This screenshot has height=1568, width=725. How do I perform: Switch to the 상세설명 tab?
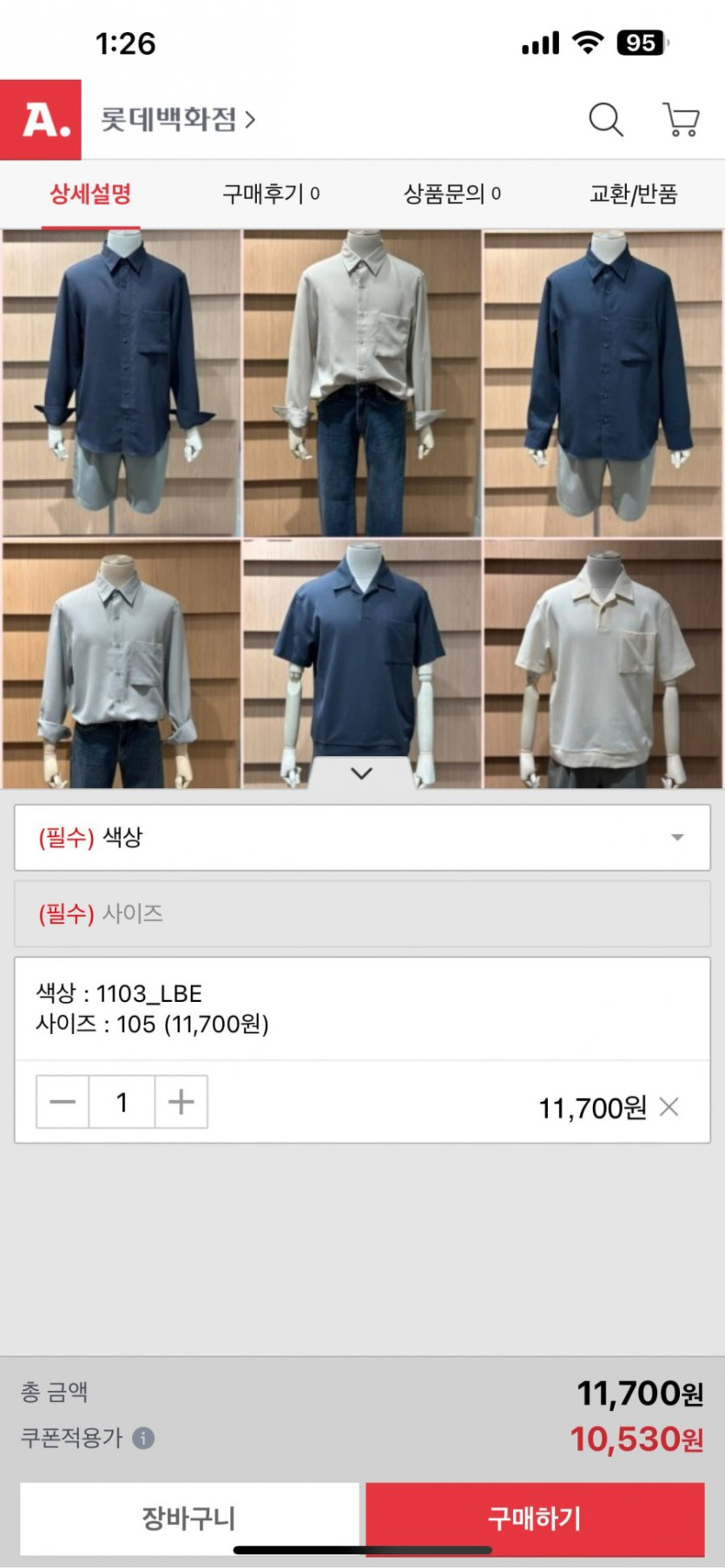point(90,194)
